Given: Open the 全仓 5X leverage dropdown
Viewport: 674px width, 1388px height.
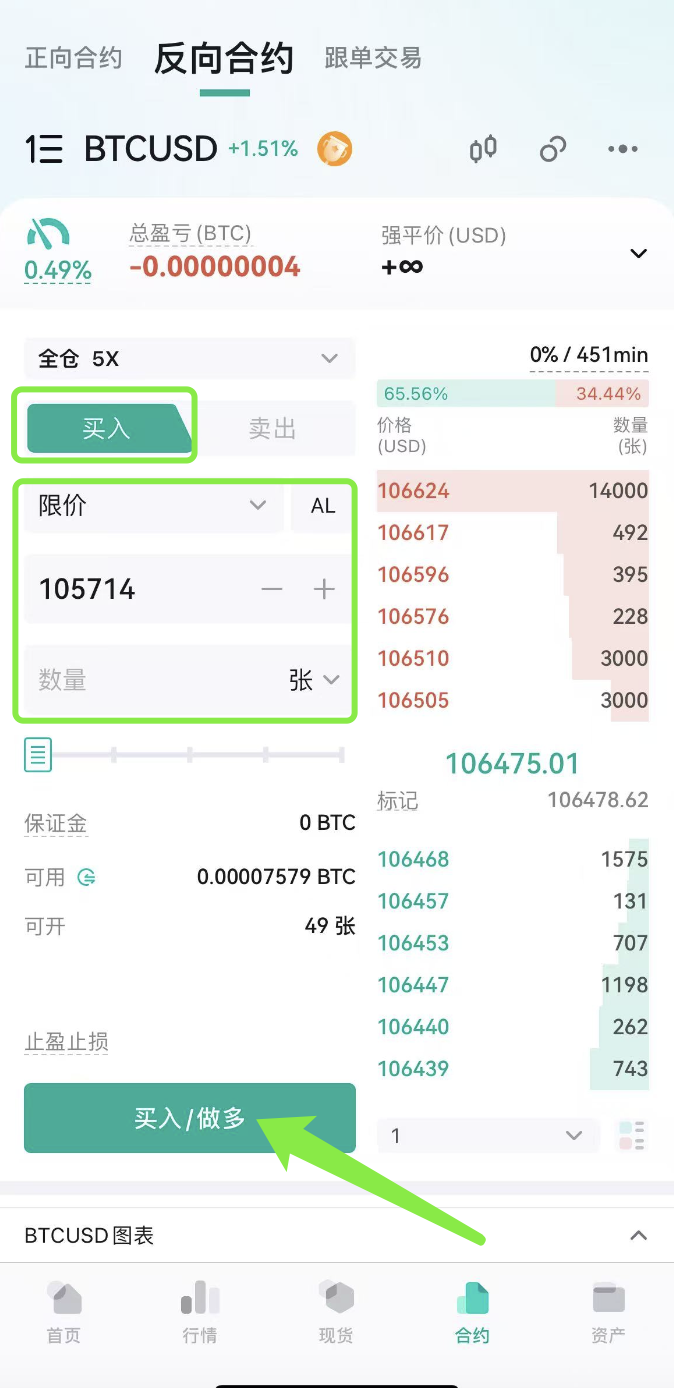Looking at the screenshot, I should tap(190, 358).
